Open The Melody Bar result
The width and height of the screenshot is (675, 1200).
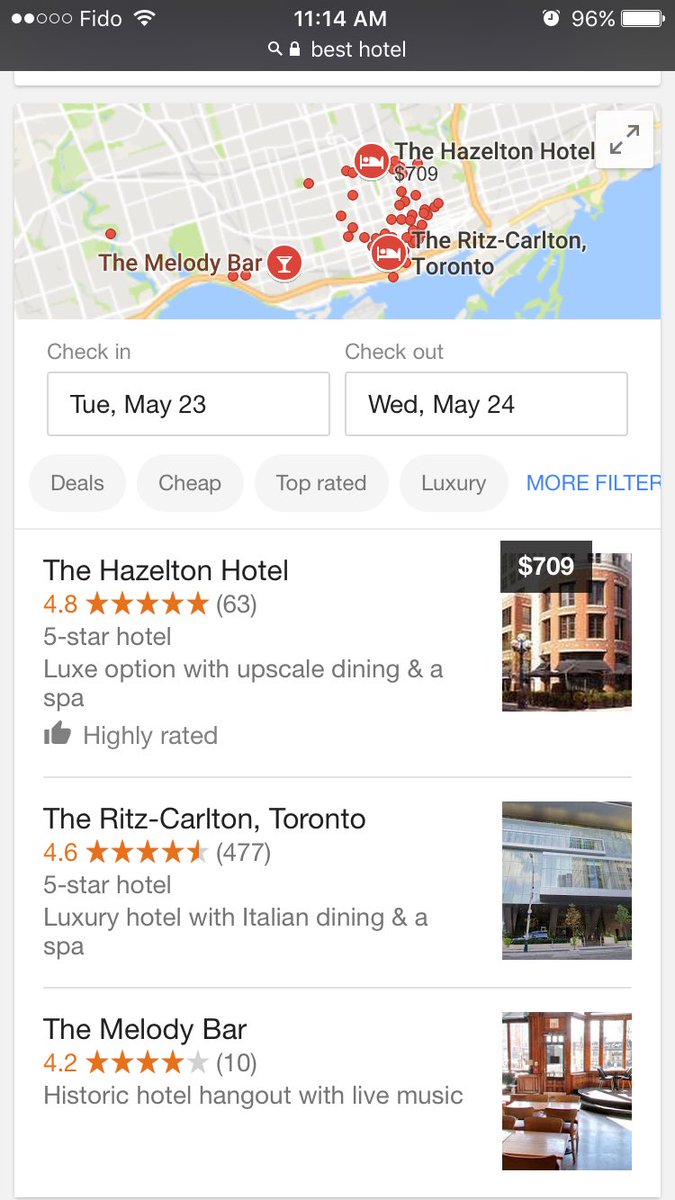[x=145, y=1029]
